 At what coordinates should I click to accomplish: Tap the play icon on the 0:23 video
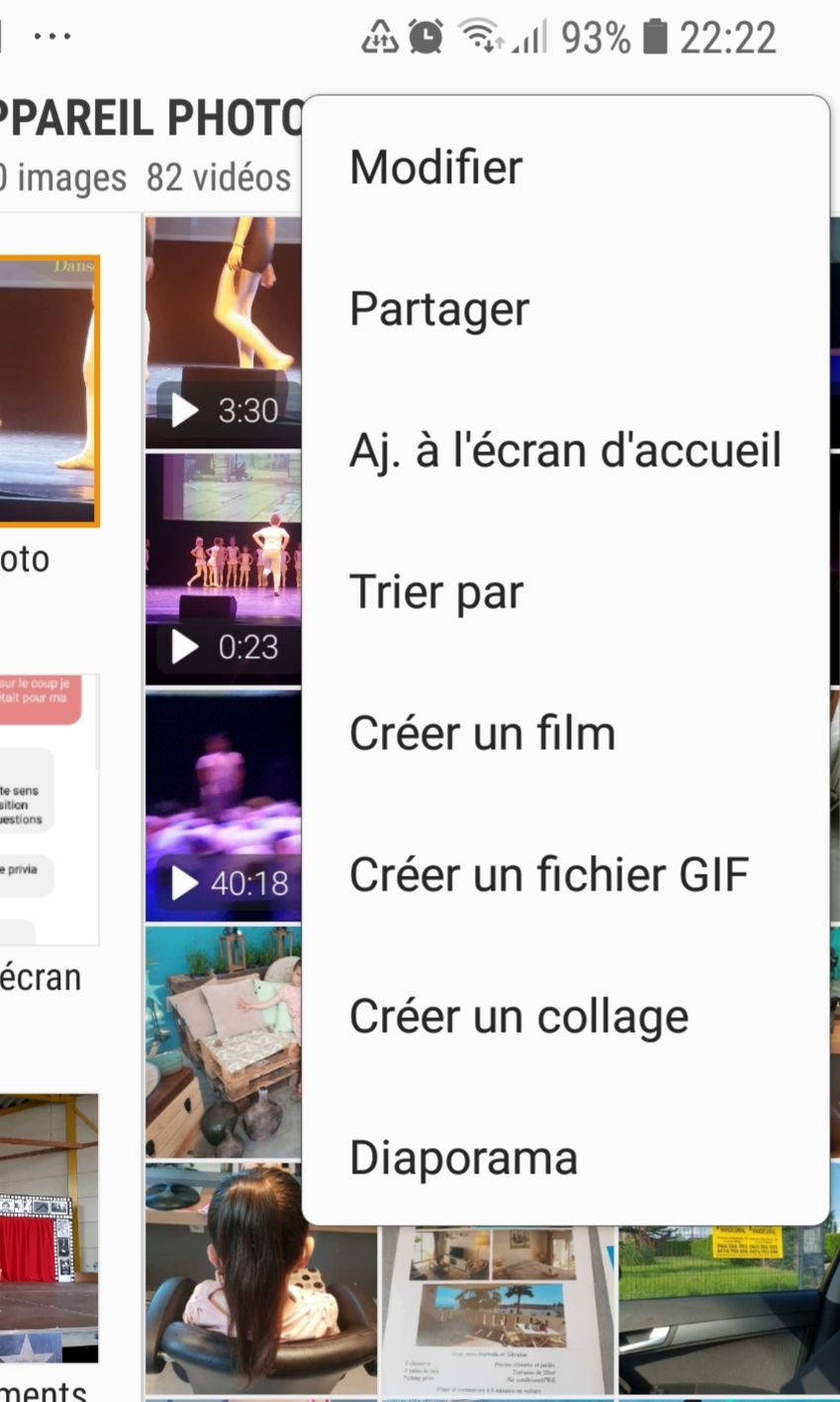click(183, 648)
